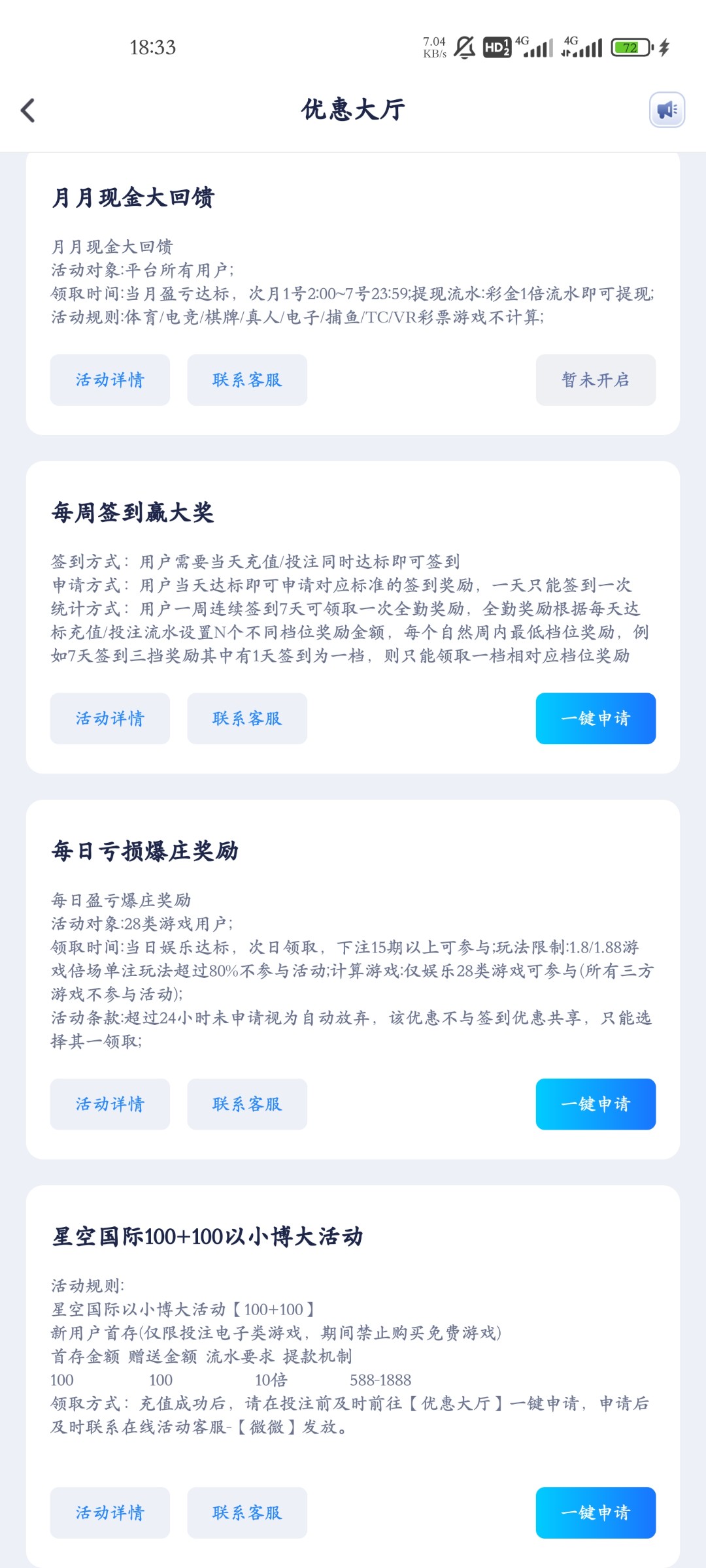Image resolution: width=706 pixels, height=1568 pixels.
Task: Tap the 暂未开启 button
Action: point(596,380)
